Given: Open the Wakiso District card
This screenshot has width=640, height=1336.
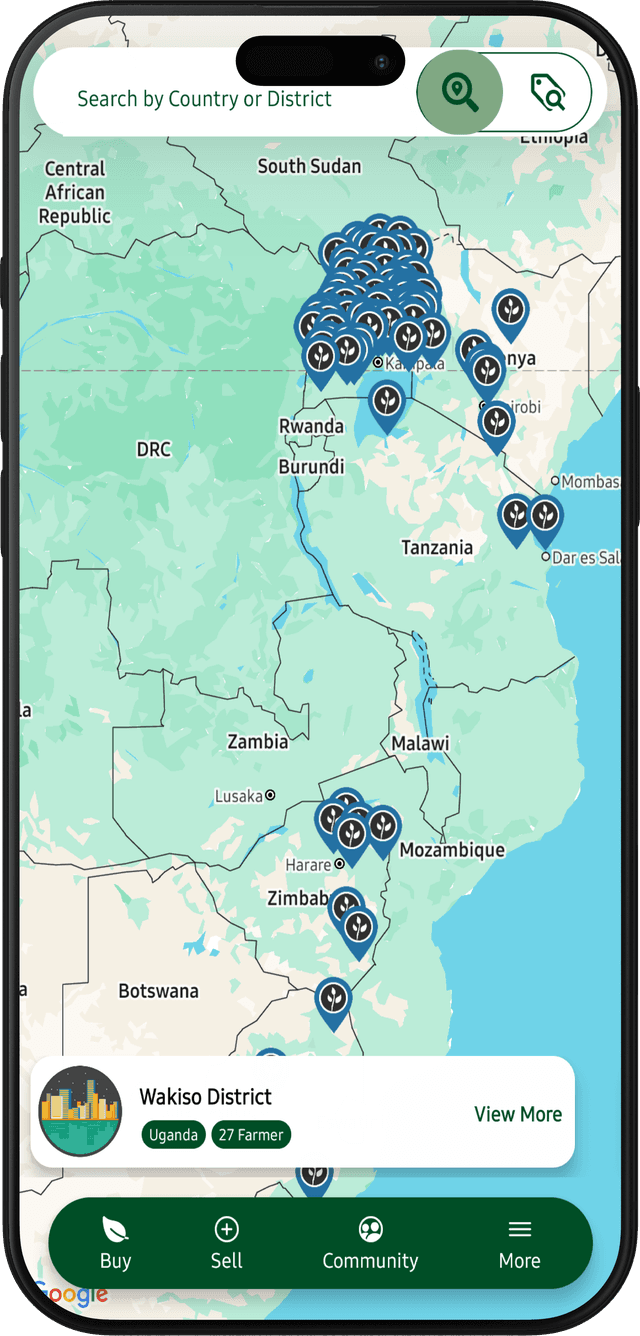Looking at the screenshot, I should (250, 1112).
